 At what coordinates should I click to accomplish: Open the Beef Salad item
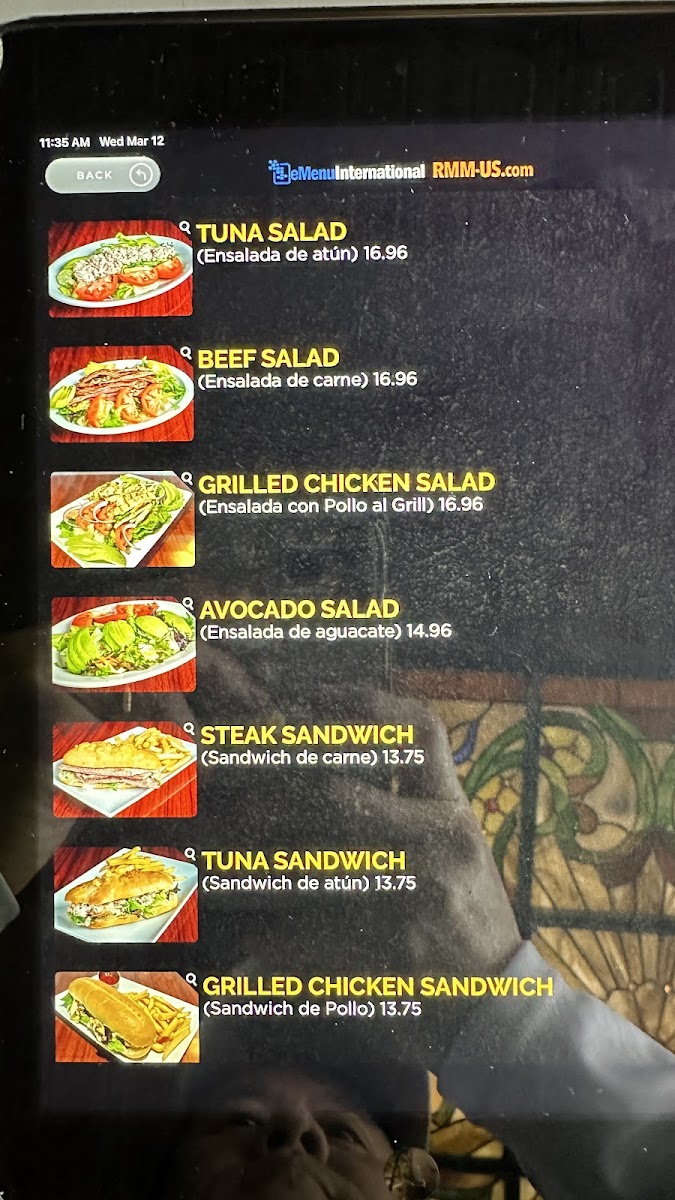(269, 358)
